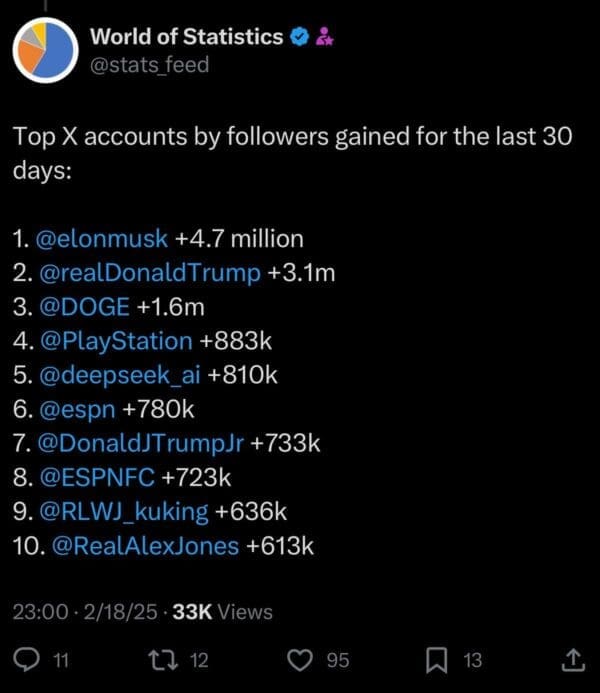Screen dimensions: 600x693
Task: View the @RealAlexJones mention
Action: pyautogui.click(x=138, y=545)
